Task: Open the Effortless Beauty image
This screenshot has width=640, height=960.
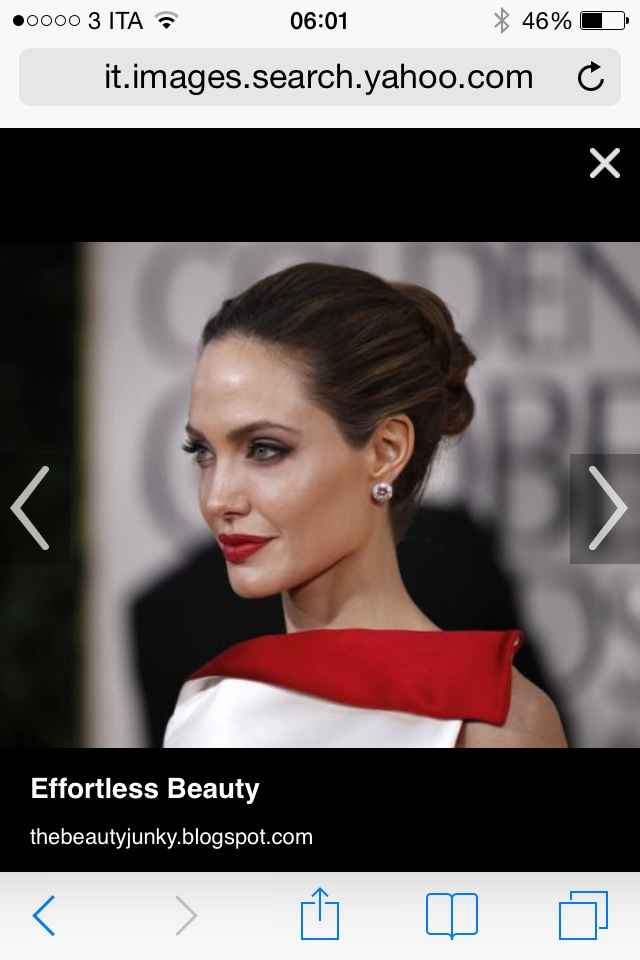Action: (x=320, y=495)
